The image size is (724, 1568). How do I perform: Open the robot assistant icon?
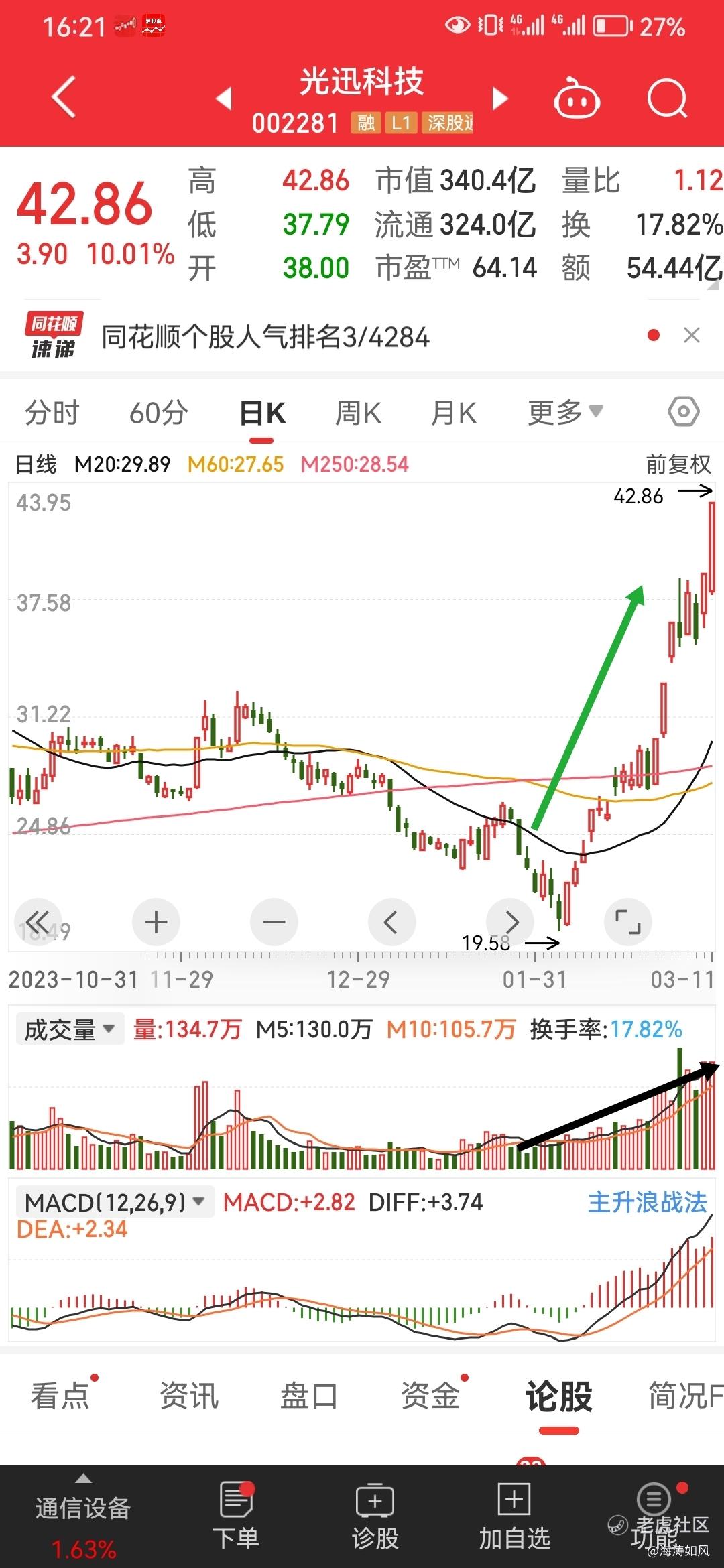pos(576,99)
